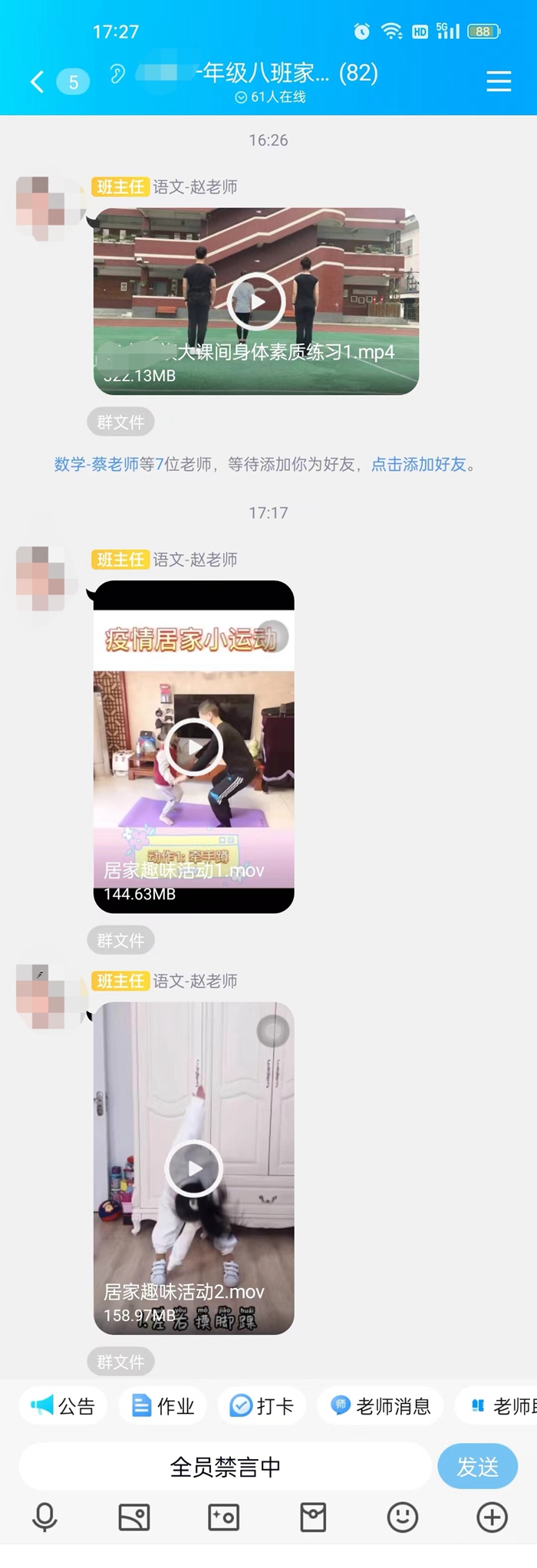Play the 居家趣味活动1.mov video
537x1568 pixels.
(x=195, y=747)
